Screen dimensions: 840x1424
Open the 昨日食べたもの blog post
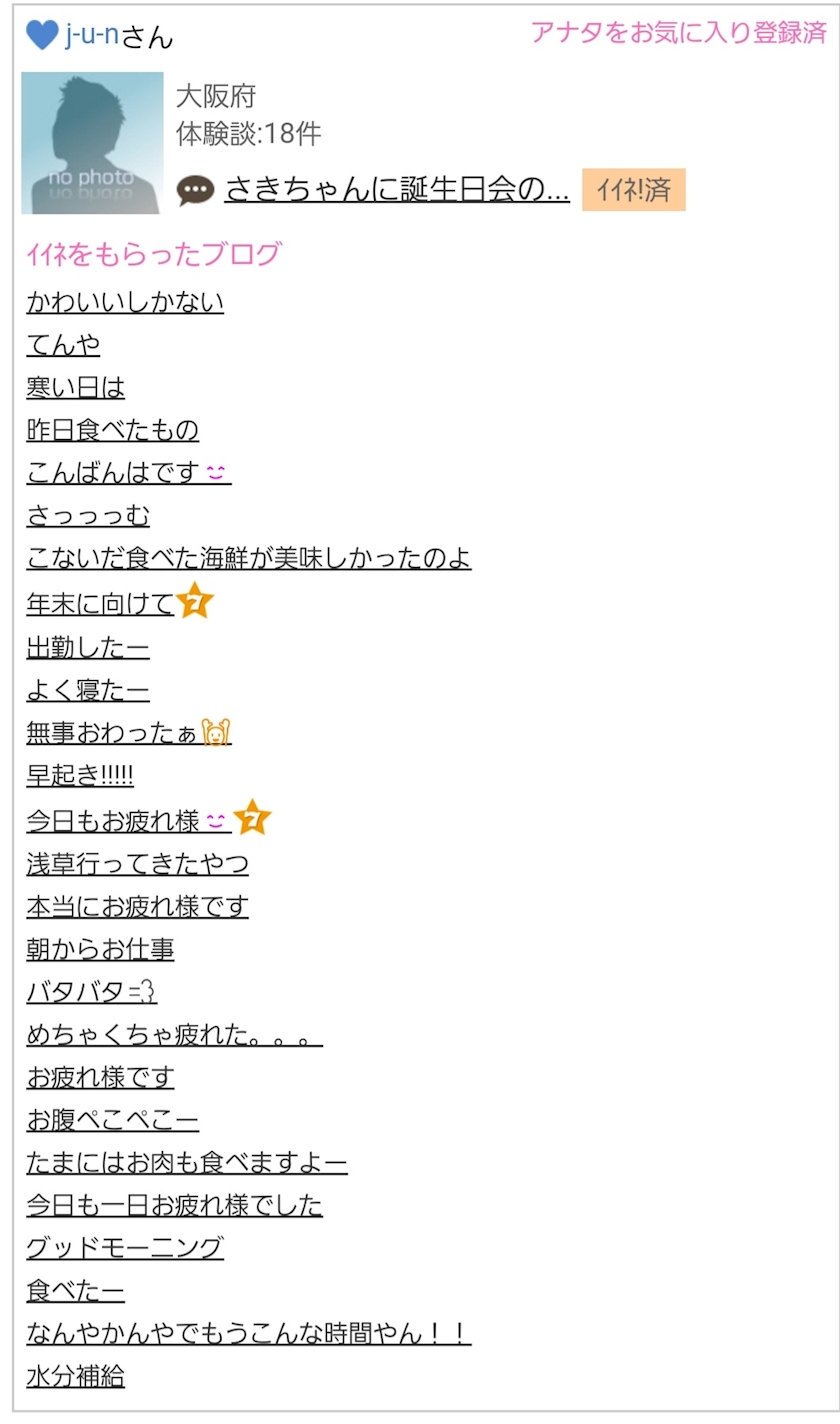click(x=113, y=431)
